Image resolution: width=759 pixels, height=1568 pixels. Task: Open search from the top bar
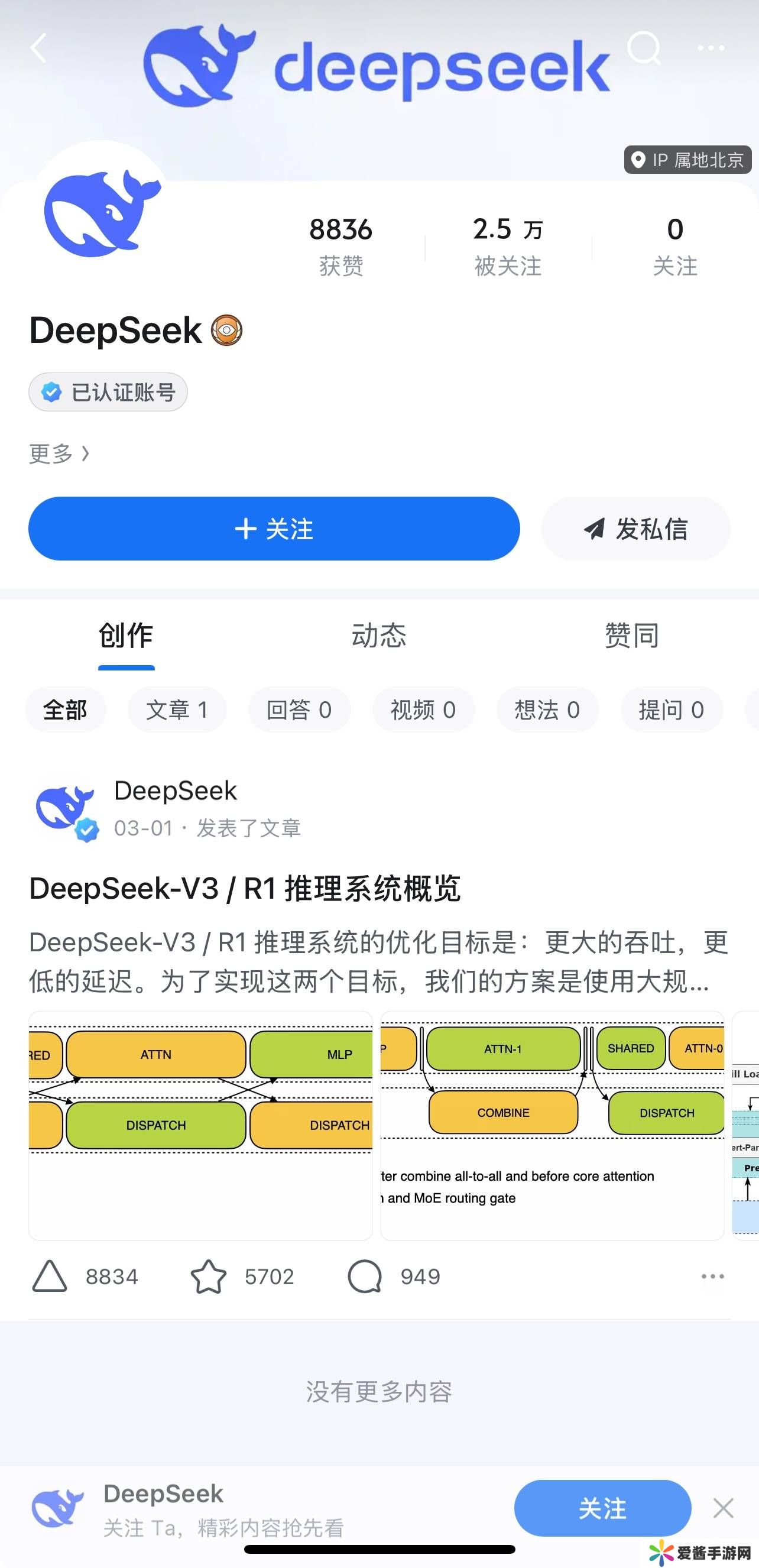(x=644, y=47)
